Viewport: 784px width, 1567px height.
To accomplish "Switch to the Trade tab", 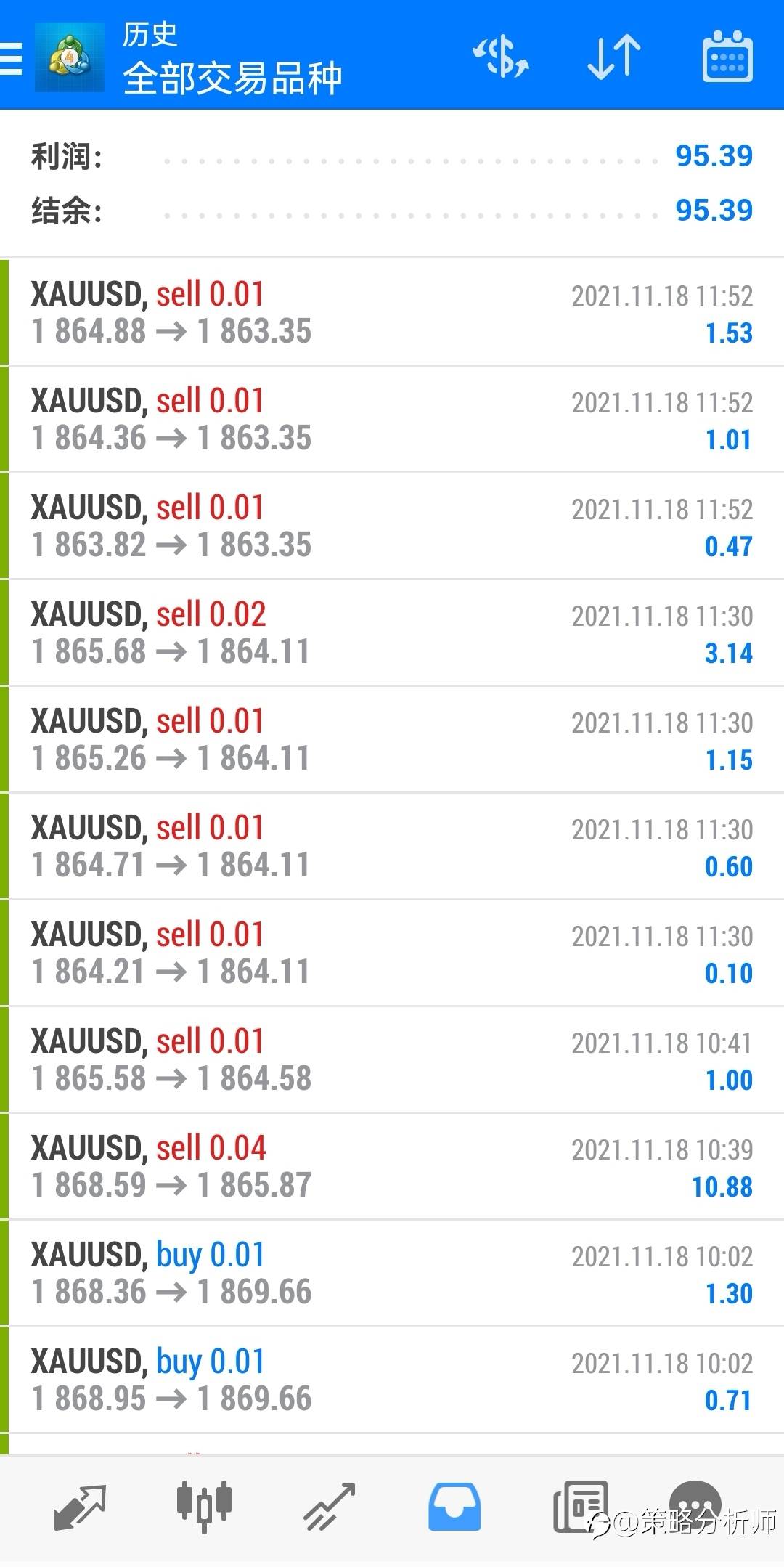I will [x=329, y=1507].
